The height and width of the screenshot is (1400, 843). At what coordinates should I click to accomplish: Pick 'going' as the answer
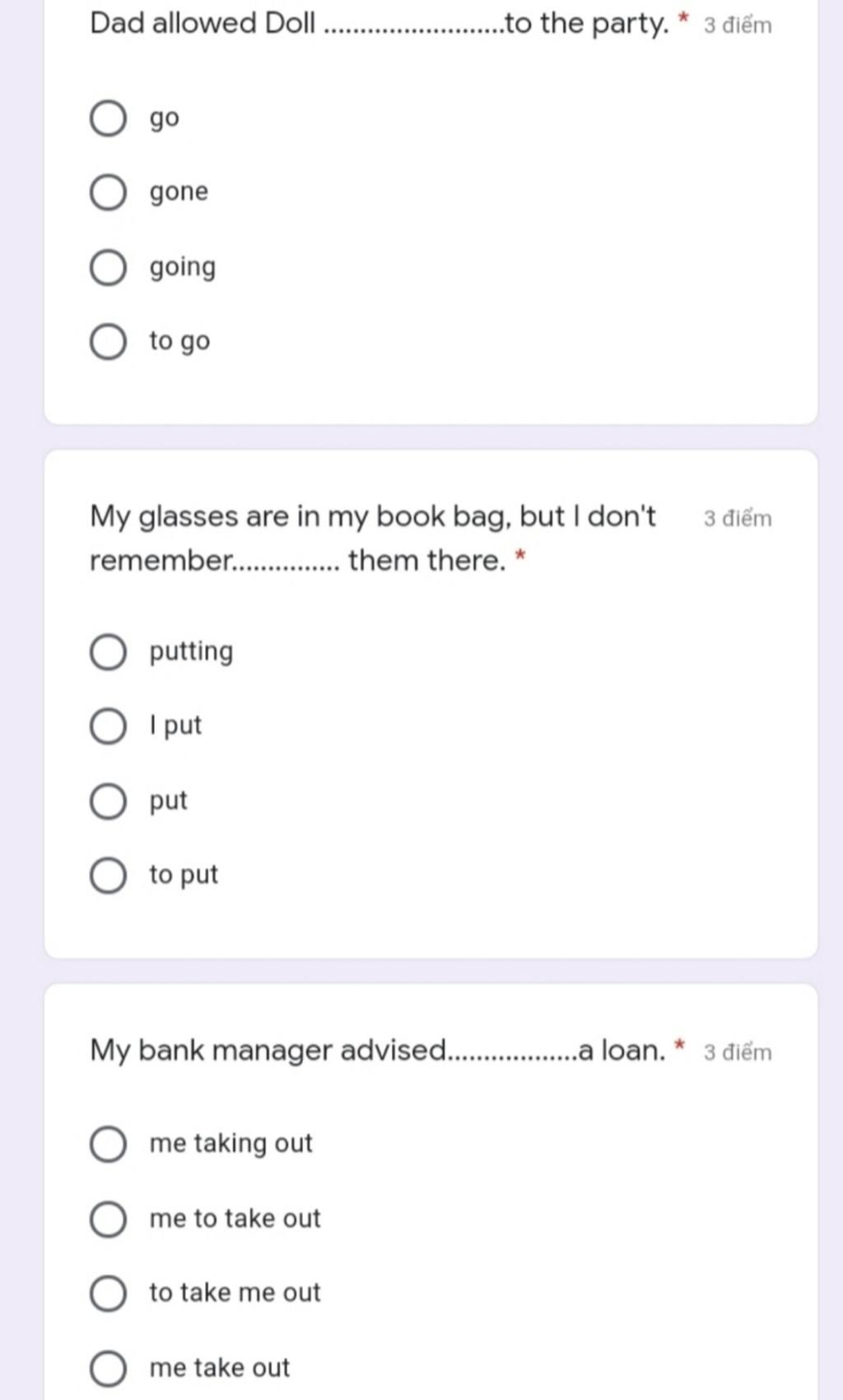(x=108, y=268)
